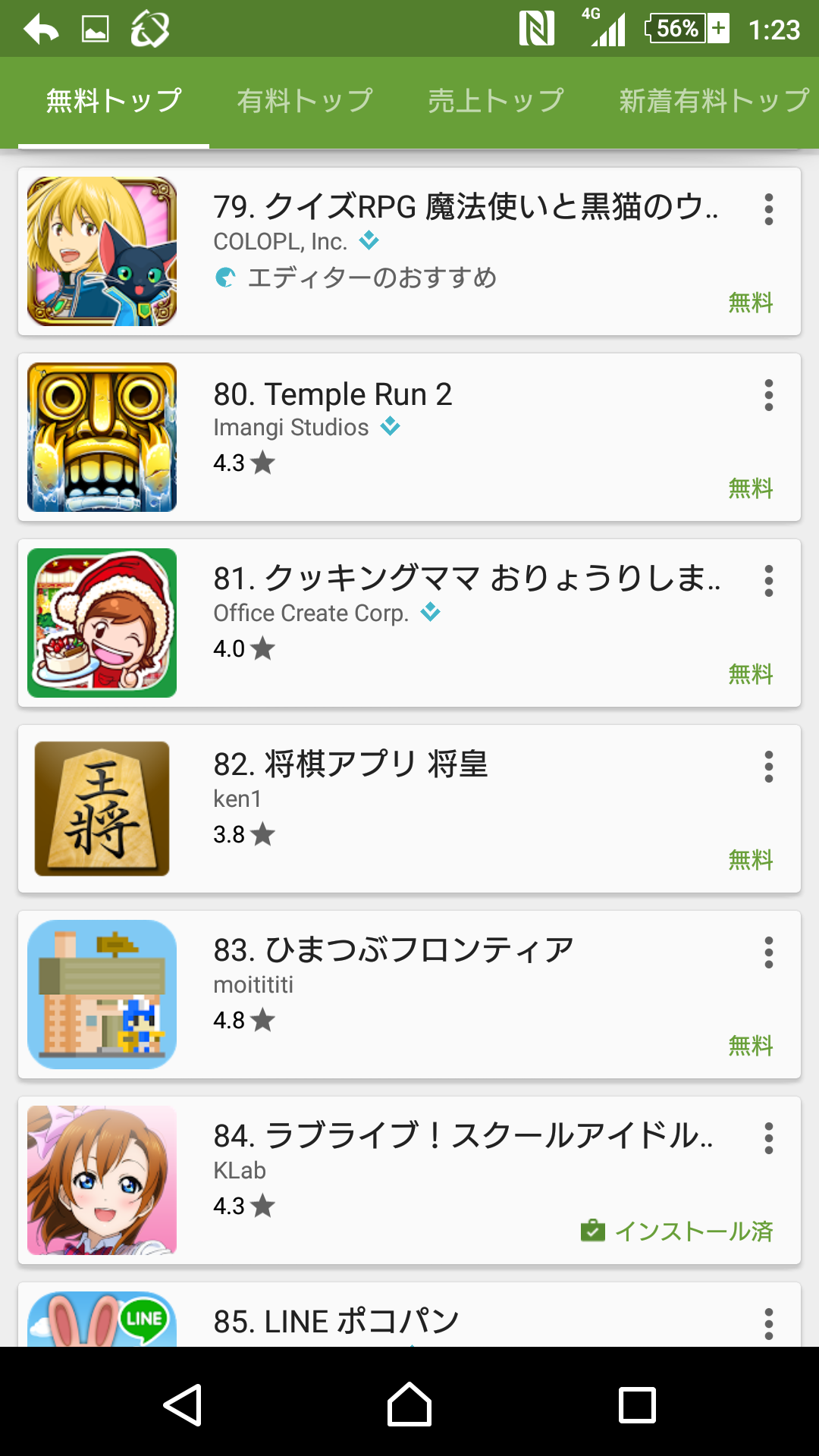Select the 無料トップ tab
This screenshot has height=1456, width=819.
point(114,101)
